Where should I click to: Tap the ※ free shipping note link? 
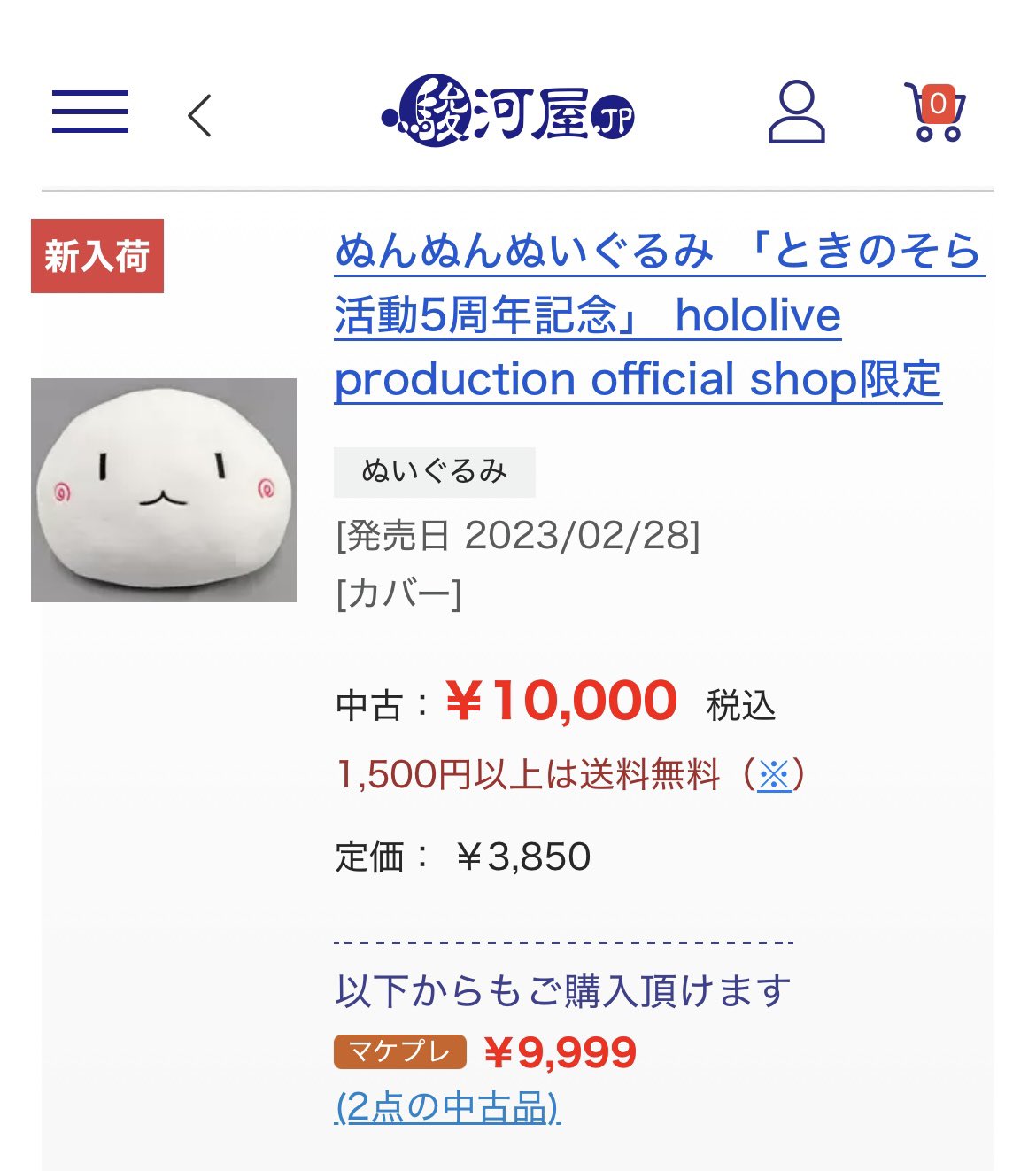(x=774, y=775)
